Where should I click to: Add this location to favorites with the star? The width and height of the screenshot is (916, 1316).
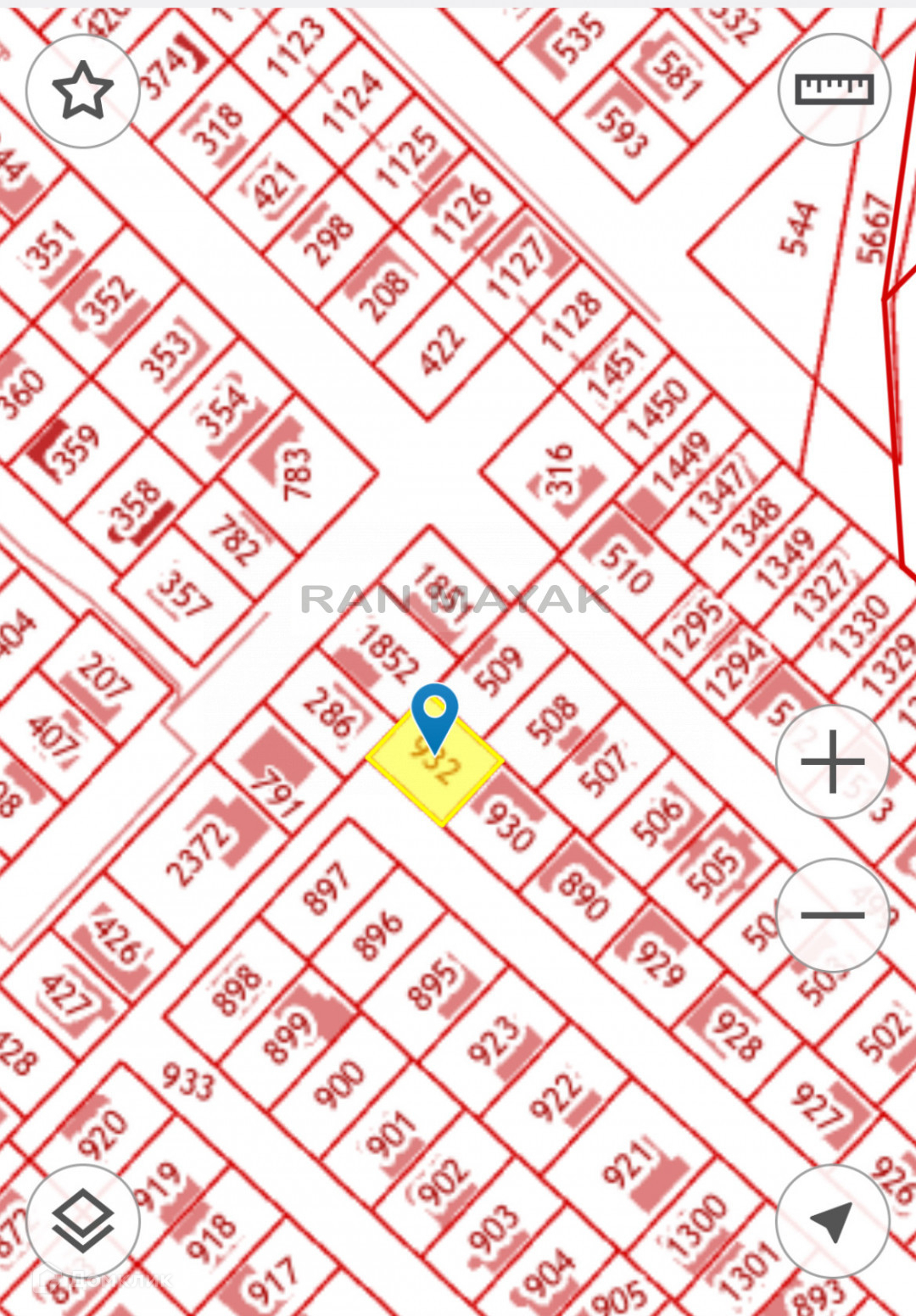pos(83,91)
